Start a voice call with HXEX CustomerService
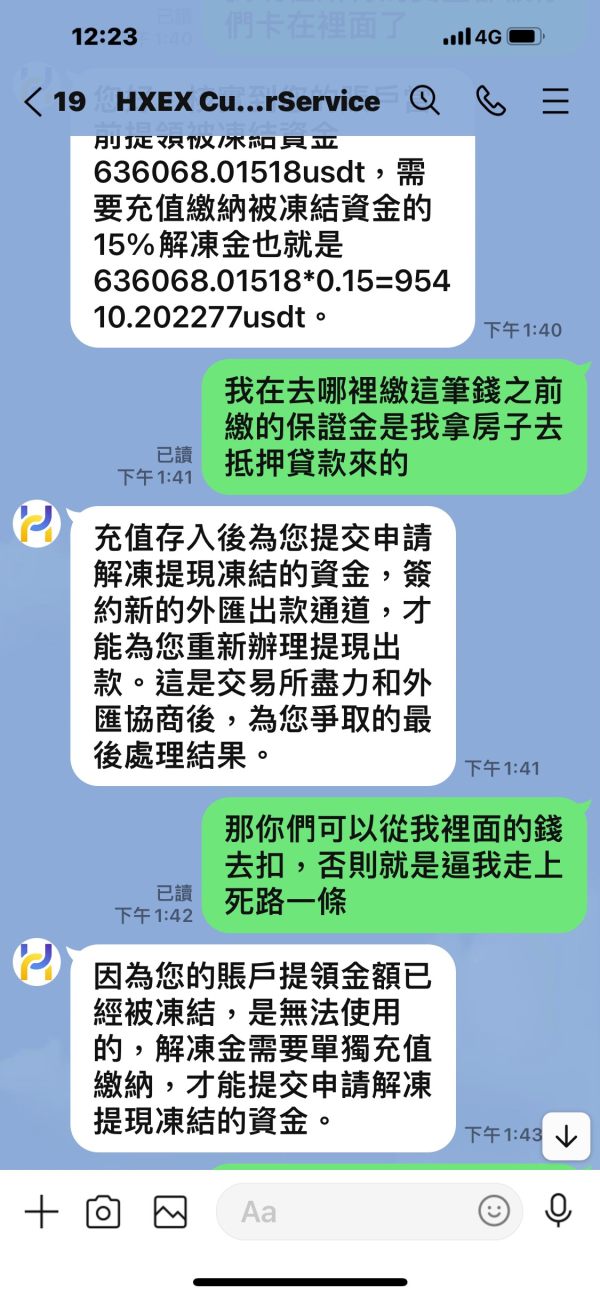This screenshot has width=600, height=1299. [x=491, y=101]
